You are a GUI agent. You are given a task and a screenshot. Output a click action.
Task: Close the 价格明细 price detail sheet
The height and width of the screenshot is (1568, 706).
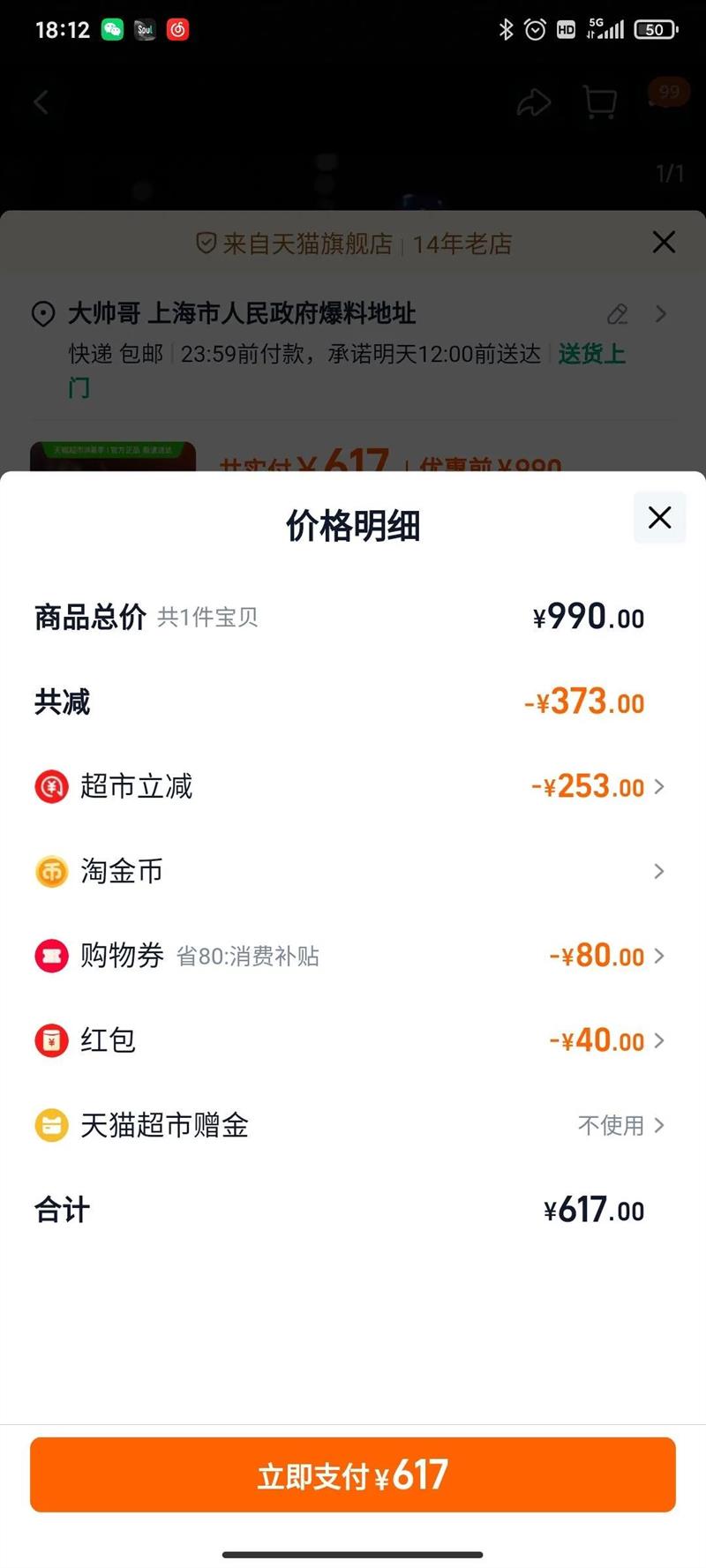(659, 518)
